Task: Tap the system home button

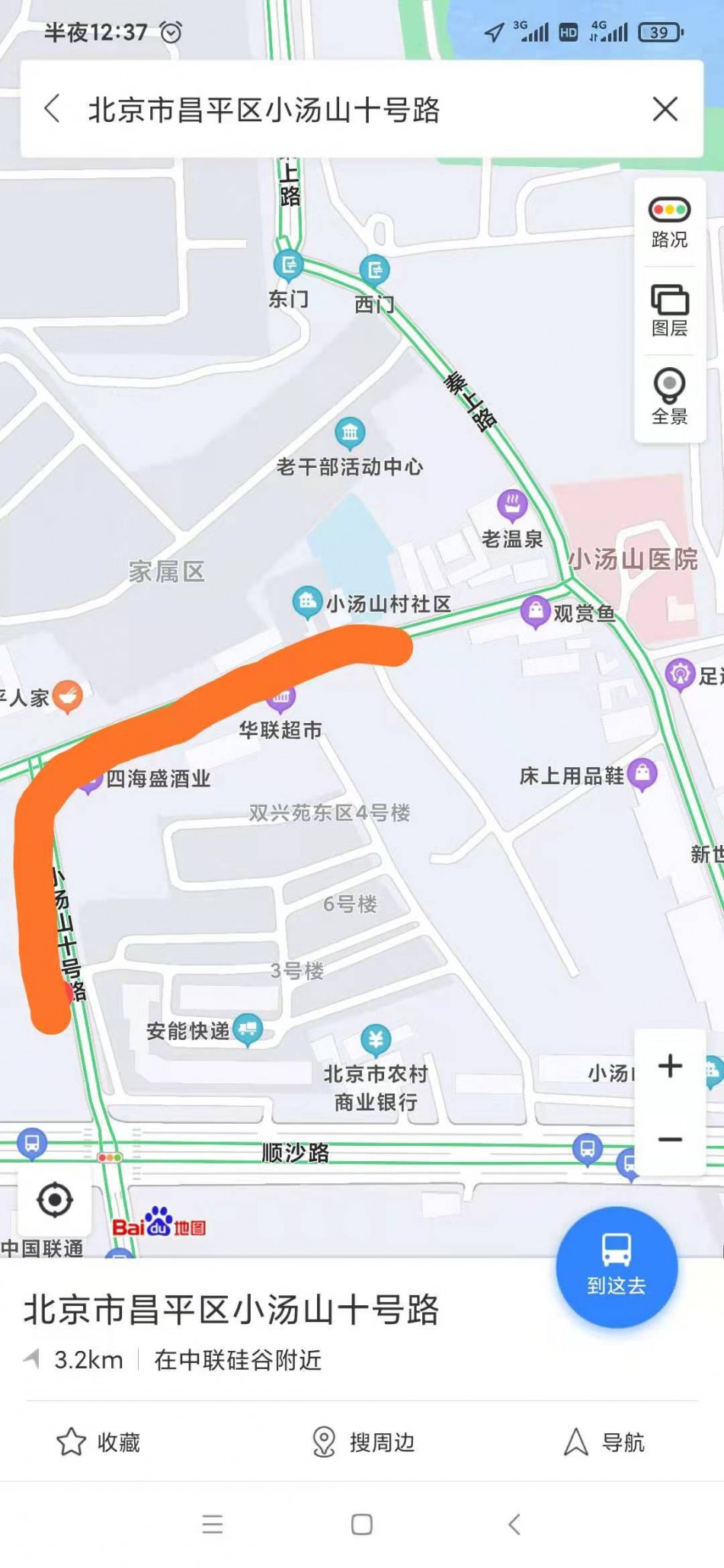Action: click(x=362, y=1524)
